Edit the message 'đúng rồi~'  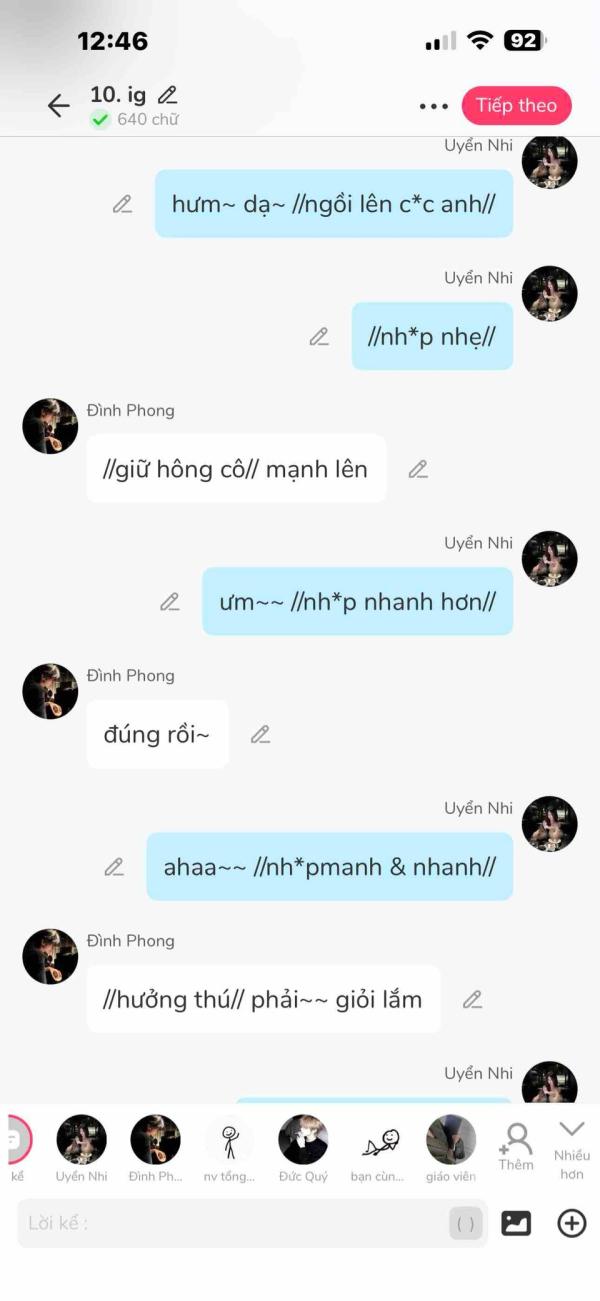260,735
